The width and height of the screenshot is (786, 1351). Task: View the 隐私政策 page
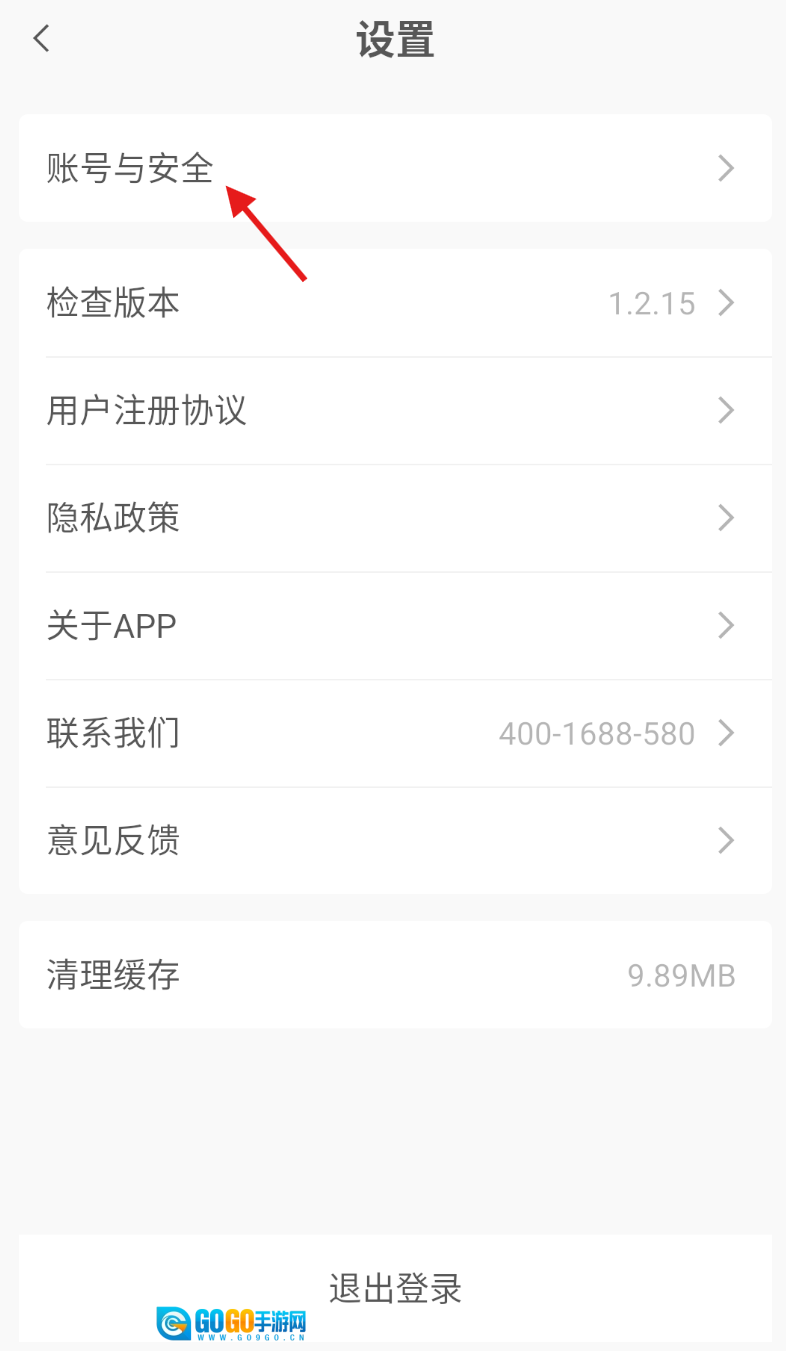click(394, 518)
